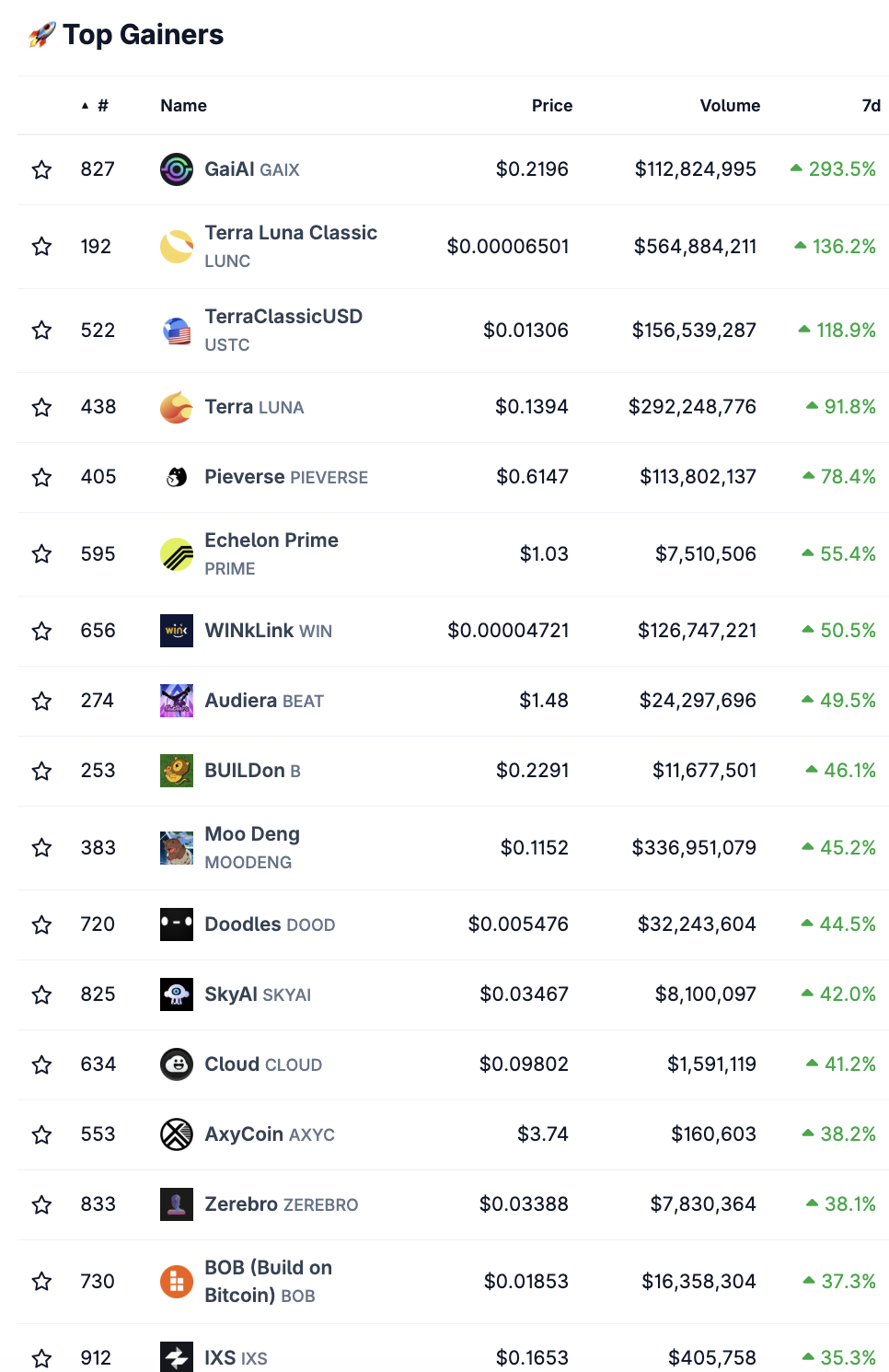The width and height of the screenshot is (889, 1372).
Task: Open the Terra Luna Classic LUNC row
Action: pyautogui.click(x=290, y=234)
